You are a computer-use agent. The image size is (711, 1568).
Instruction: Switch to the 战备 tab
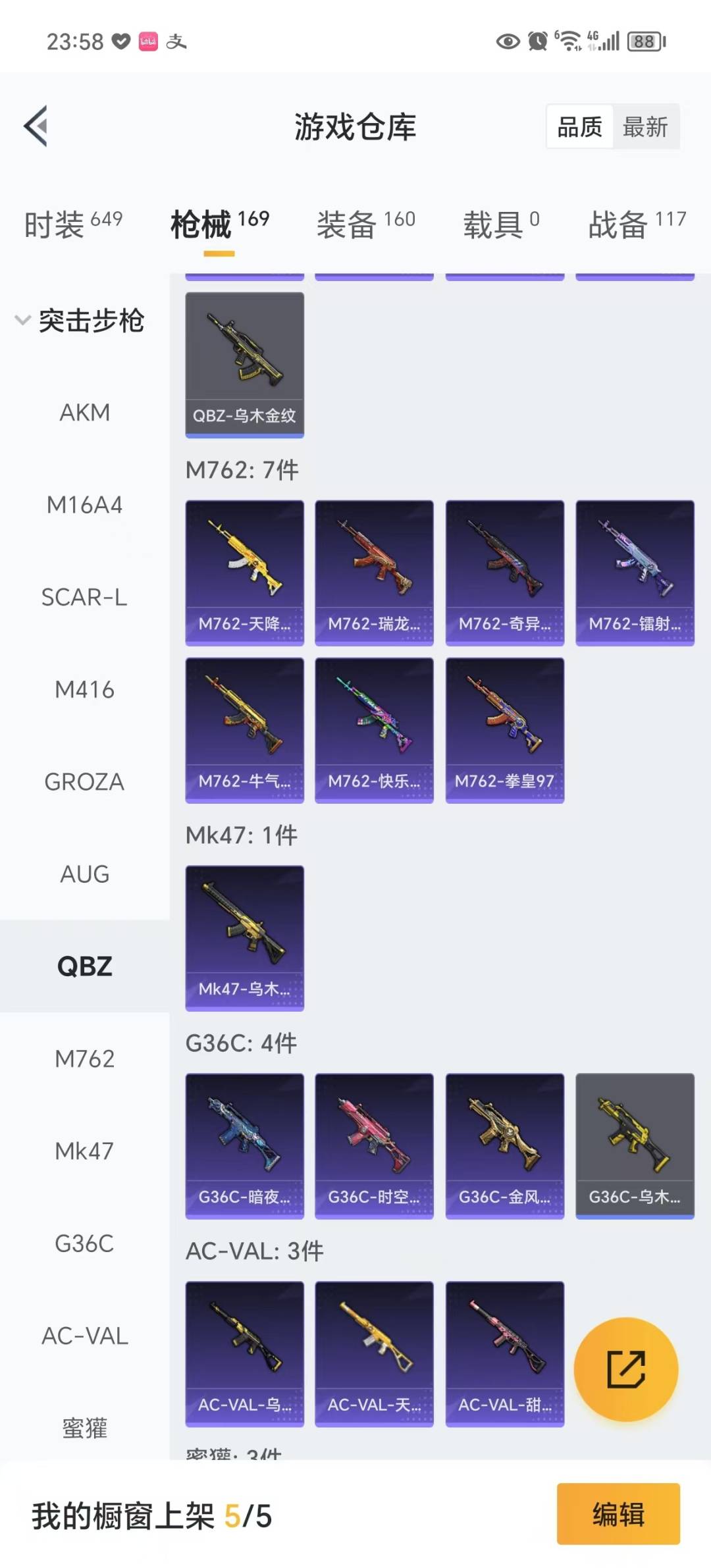tap(637, 224)
